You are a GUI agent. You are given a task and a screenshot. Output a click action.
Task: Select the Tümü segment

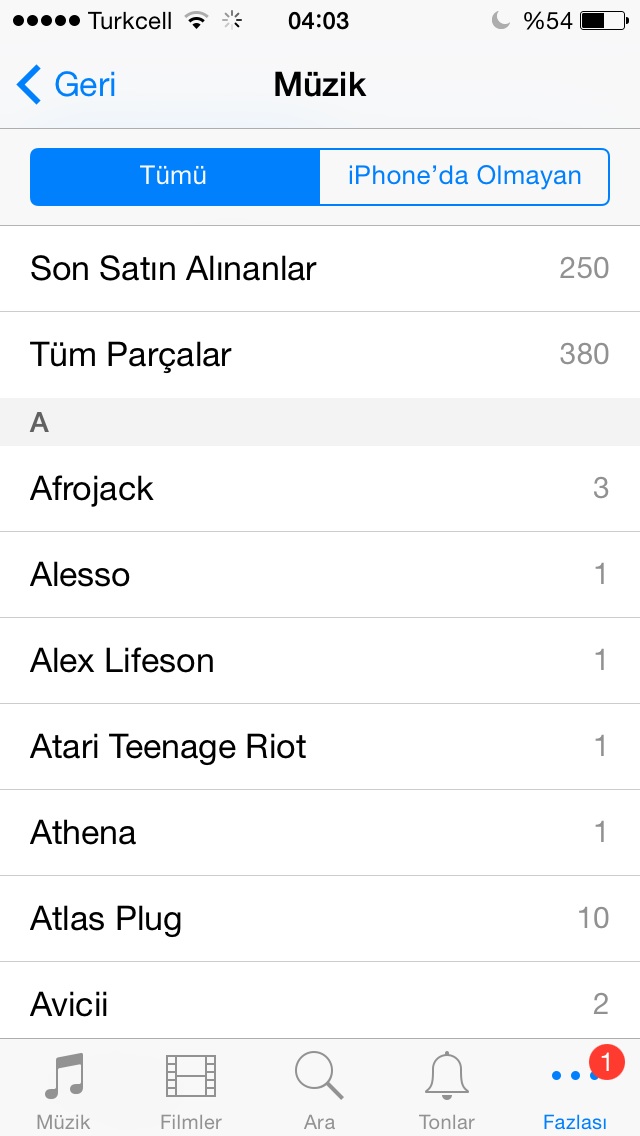174,177
